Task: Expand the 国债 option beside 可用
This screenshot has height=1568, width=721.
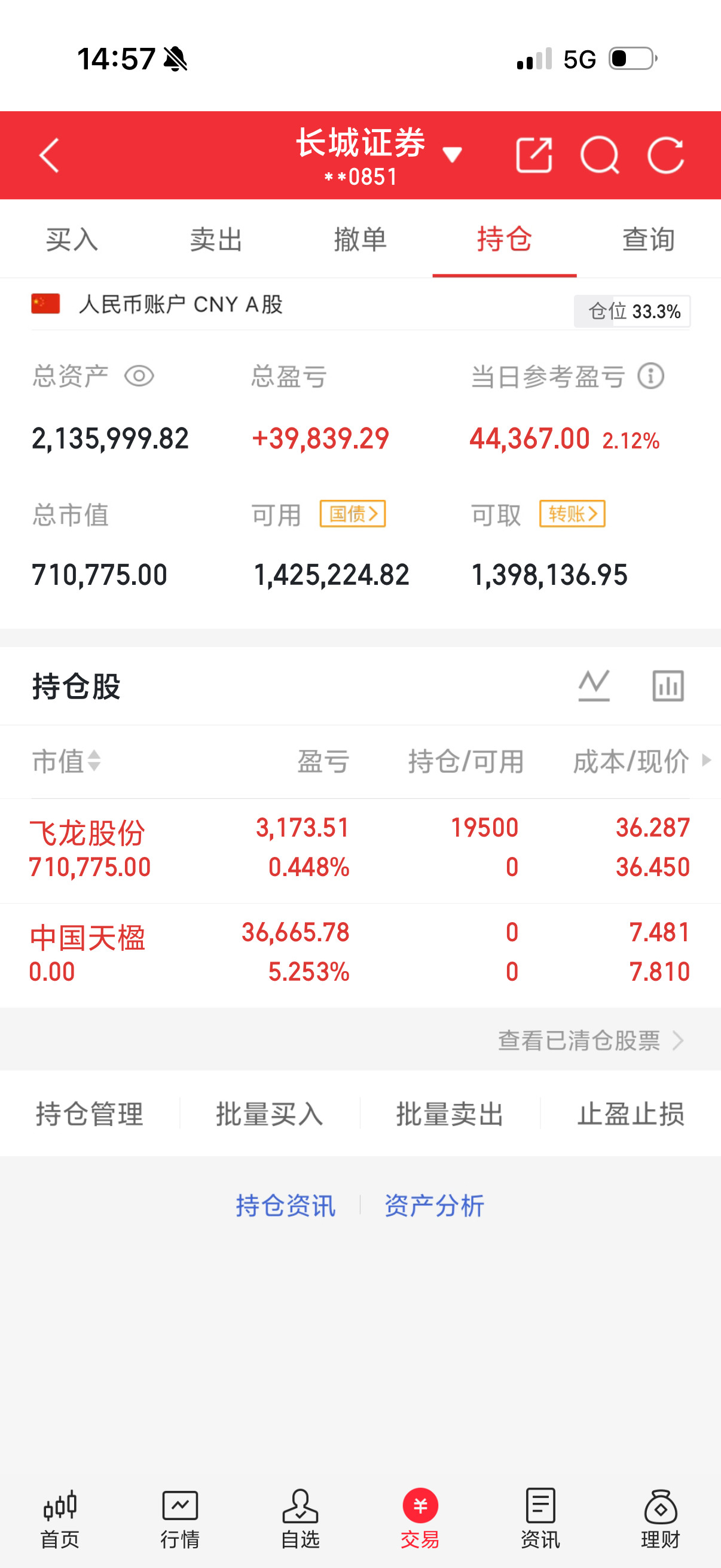Action: (353, 514)
